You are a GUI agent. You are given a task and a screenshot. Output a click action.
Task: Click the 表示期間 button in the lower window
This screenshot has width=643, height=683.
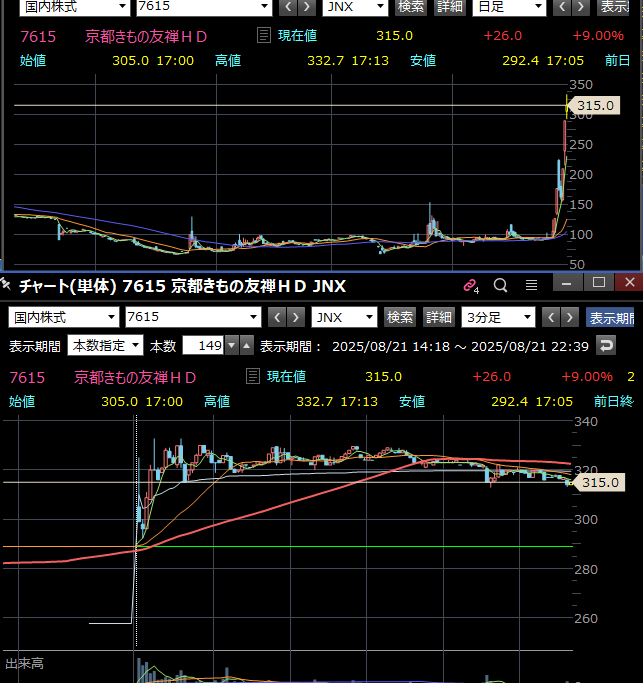pyautogui.click(x=611, y=318)
